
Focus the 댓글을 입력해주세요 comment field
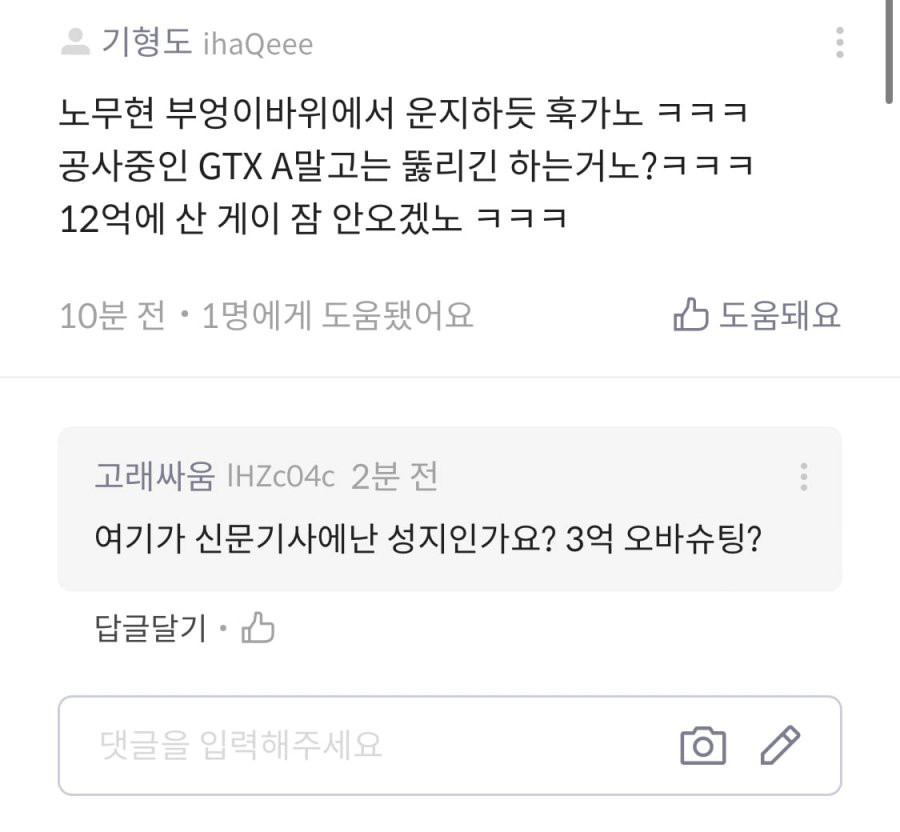pyautogui.click(x=350, y=745)
